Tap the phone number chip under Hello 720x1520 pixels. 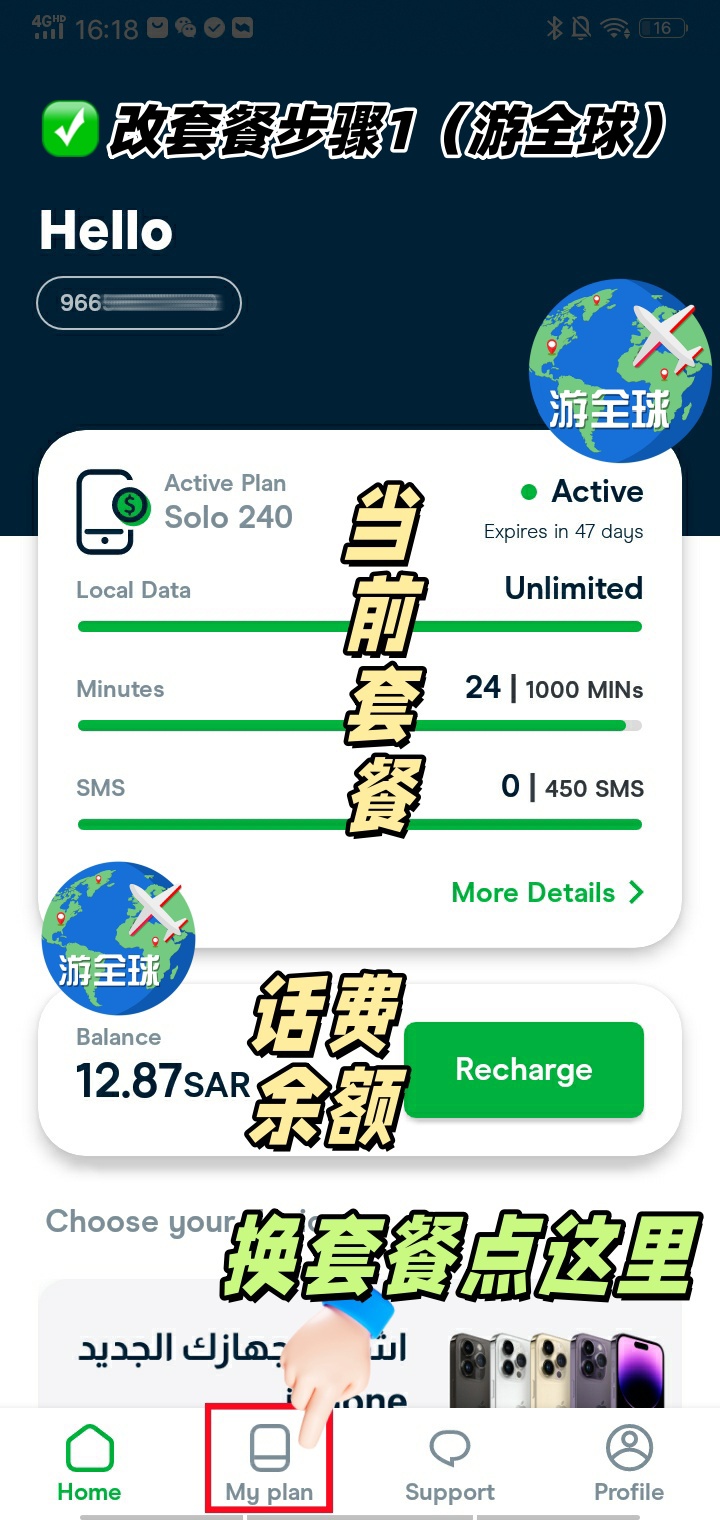(139, 303)
